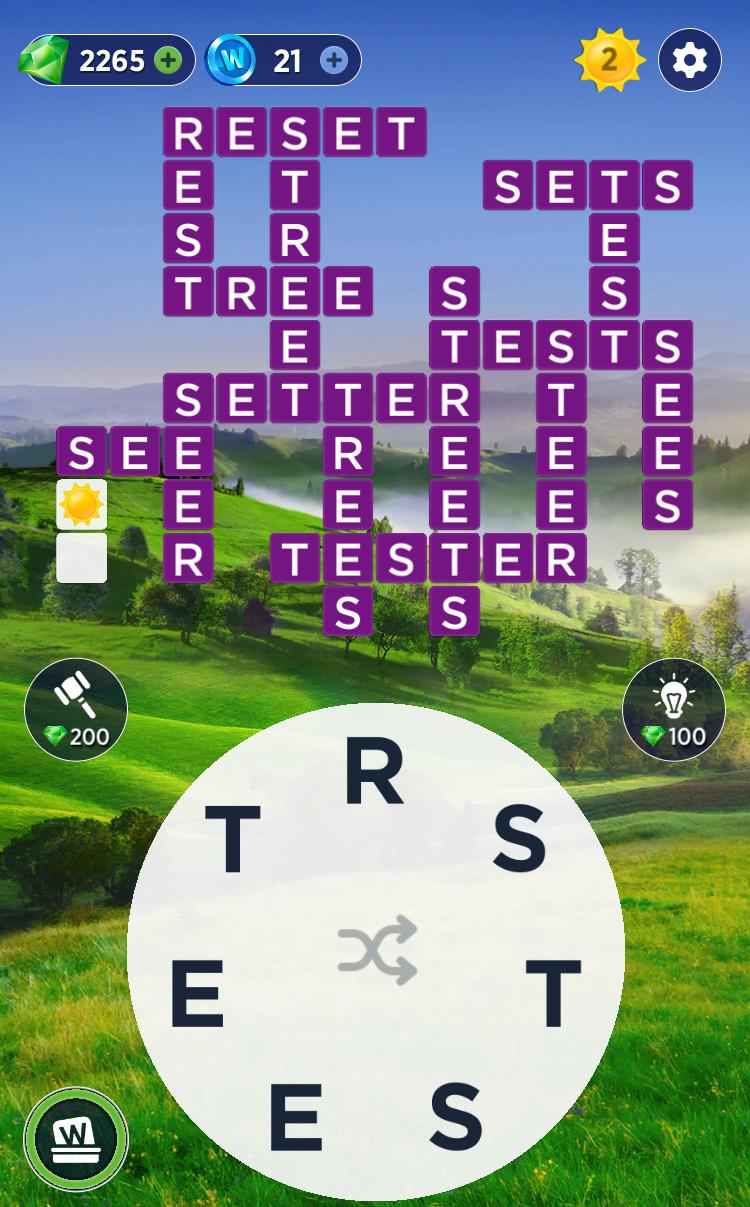Use the lightbulb hint for 100 gems
This screenshot has height=1207, width=750.
tap(673, 709)
